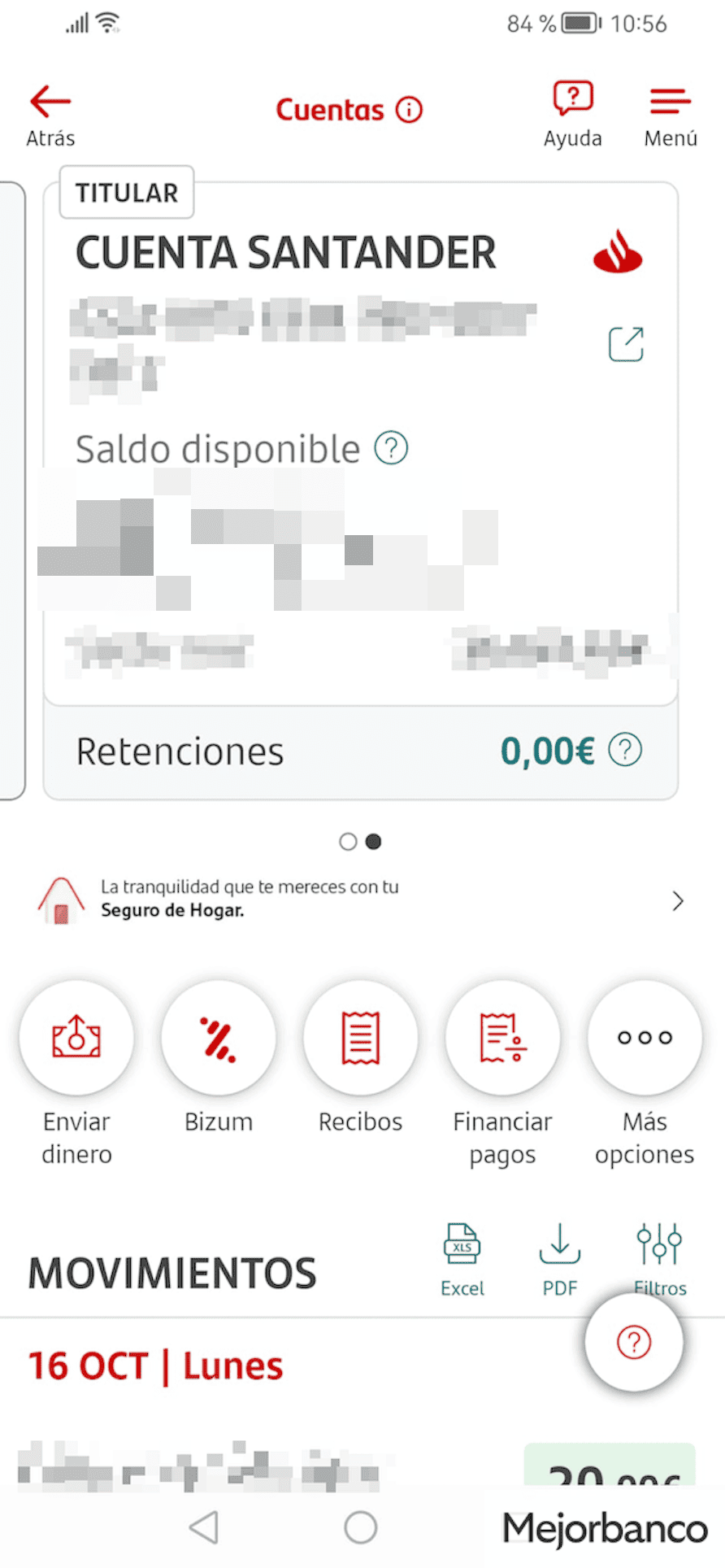Tap the system home circle

click(x=361, y=1527)
